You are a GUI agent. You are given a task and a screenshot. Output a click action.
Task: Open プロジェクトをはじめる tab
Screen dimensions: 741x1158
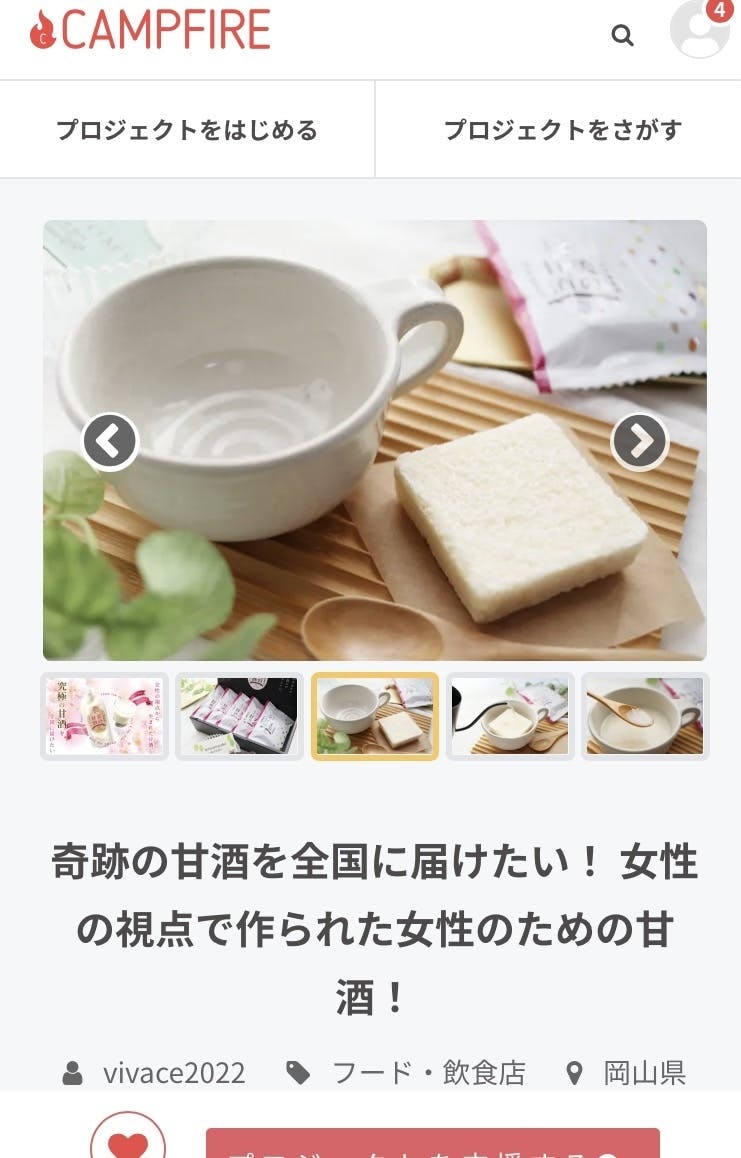[187, 130]
